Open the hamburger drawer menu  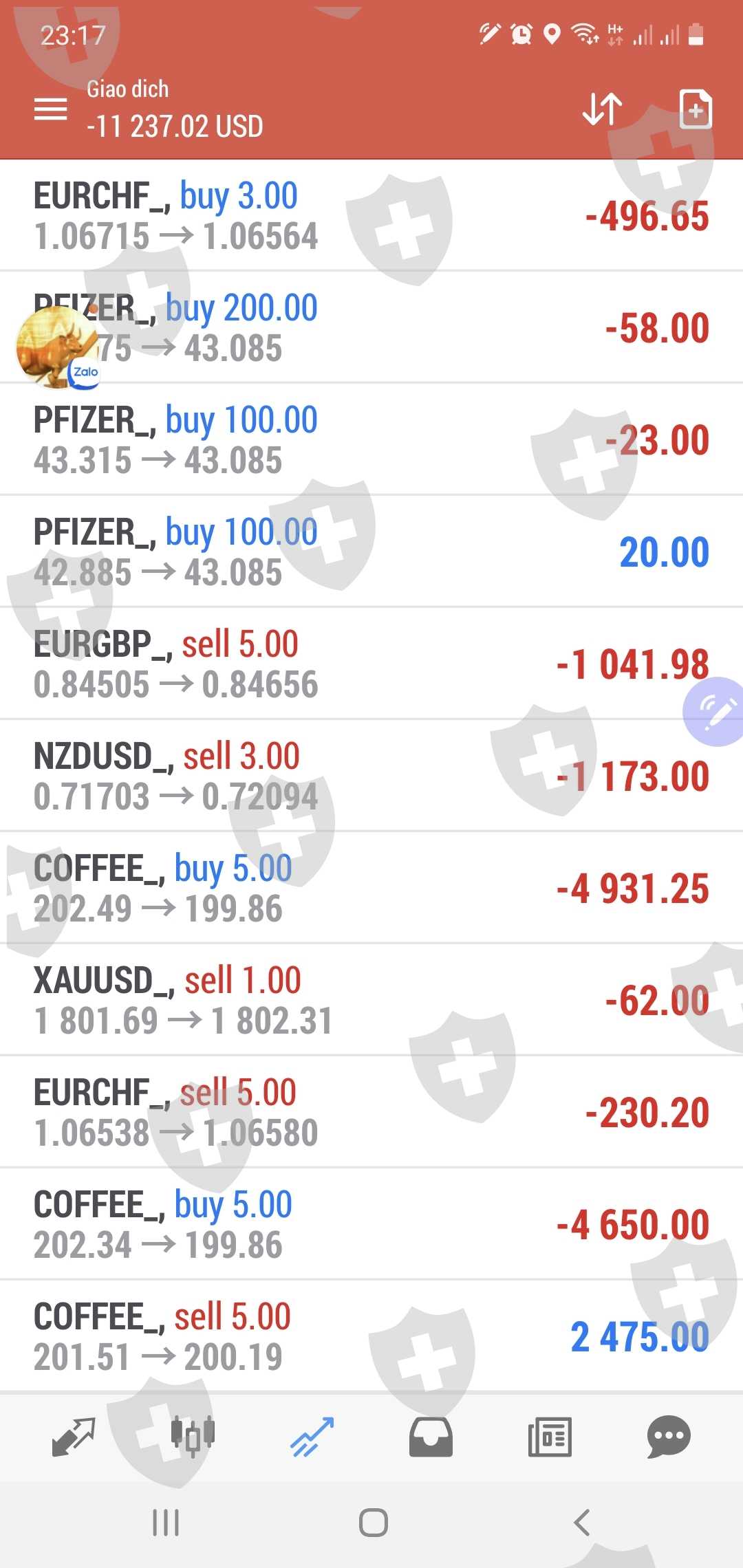point(51,109)
